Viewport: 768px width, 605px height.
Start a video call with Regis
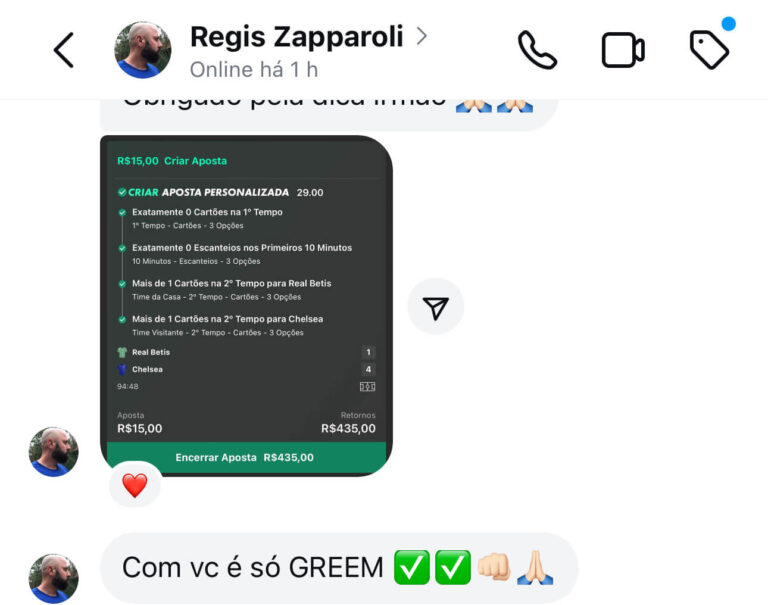622,50
